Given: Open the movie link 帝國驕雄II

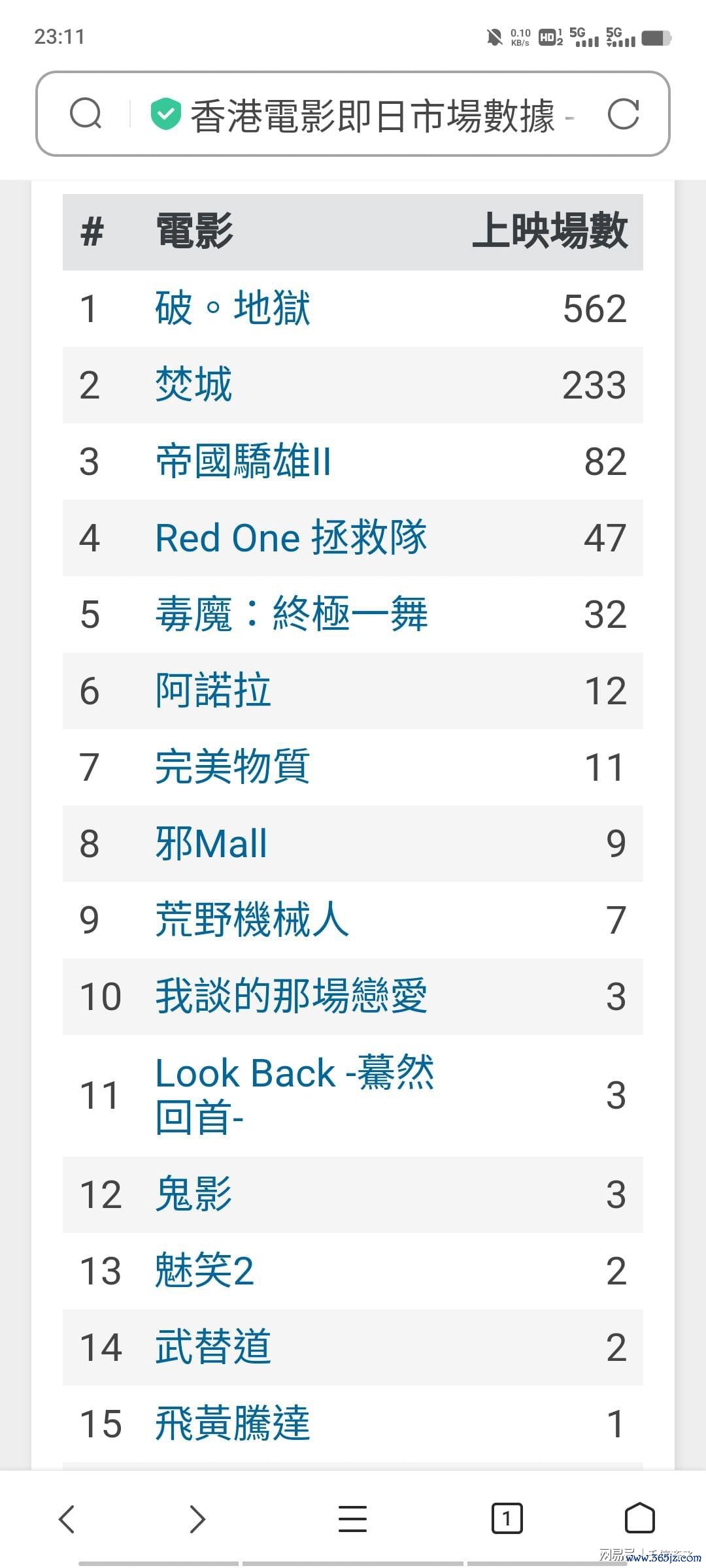Looking at the screenshot, I should (x=243, y=461).
